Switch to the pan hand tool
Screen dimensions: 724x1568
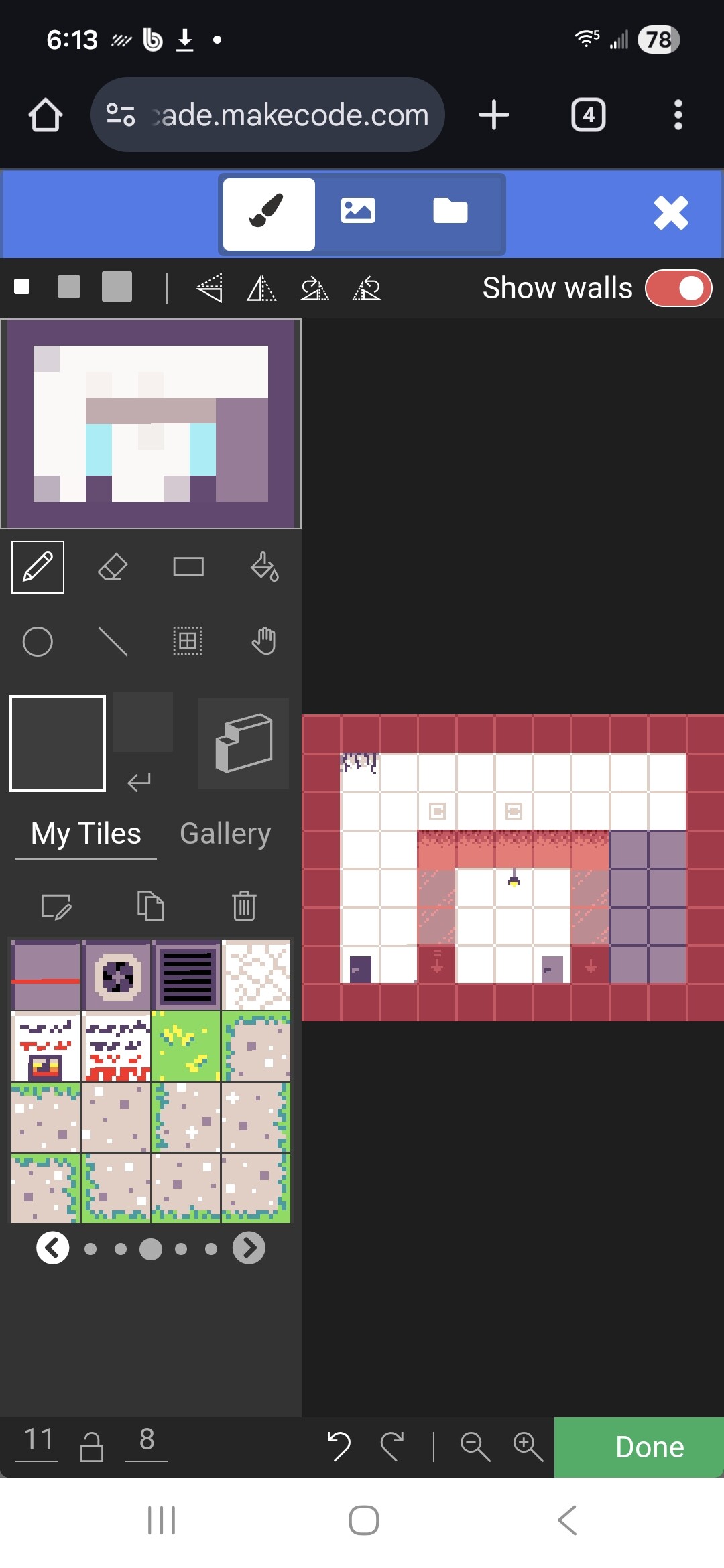click(x=264, y=641)
